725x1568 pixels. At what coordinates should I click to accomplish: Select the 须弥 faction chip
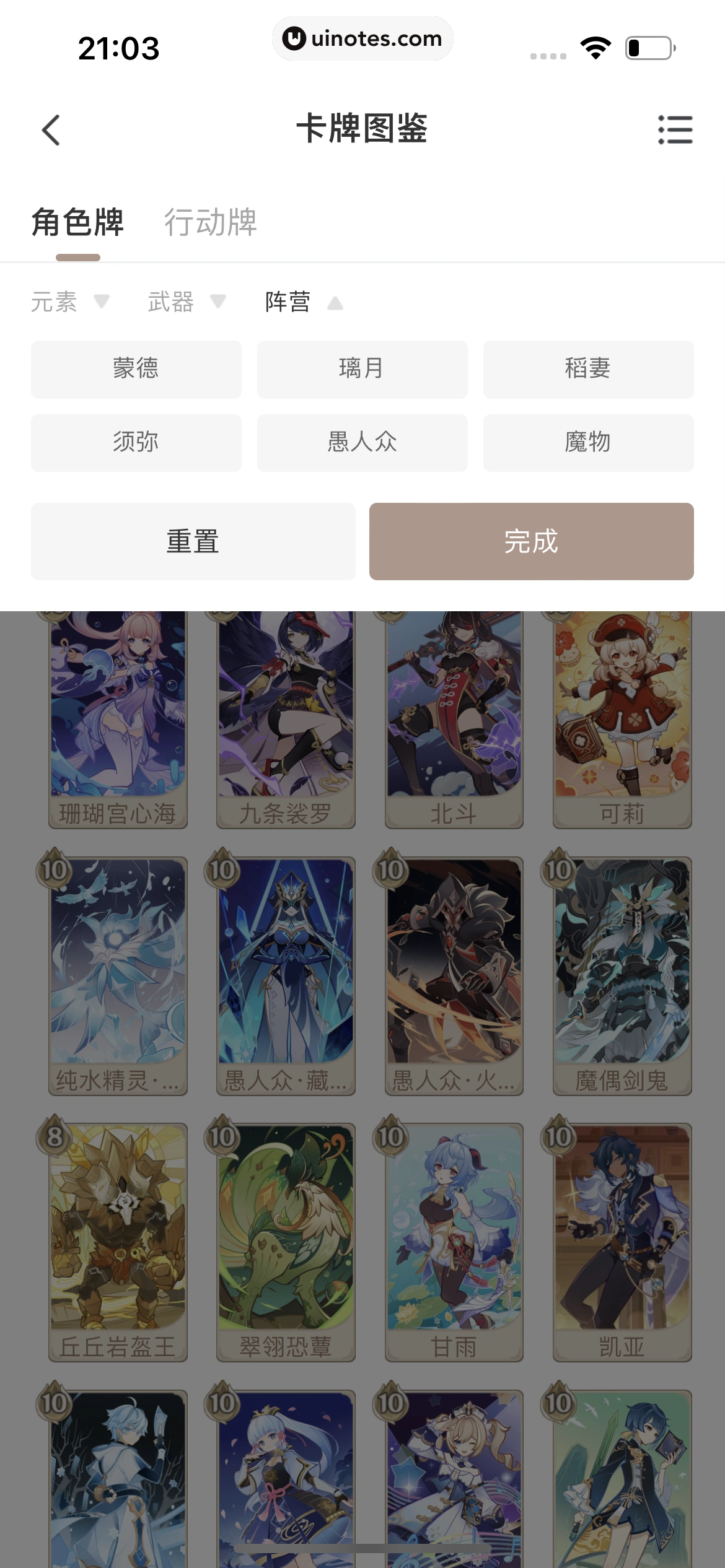pos(136,443)
